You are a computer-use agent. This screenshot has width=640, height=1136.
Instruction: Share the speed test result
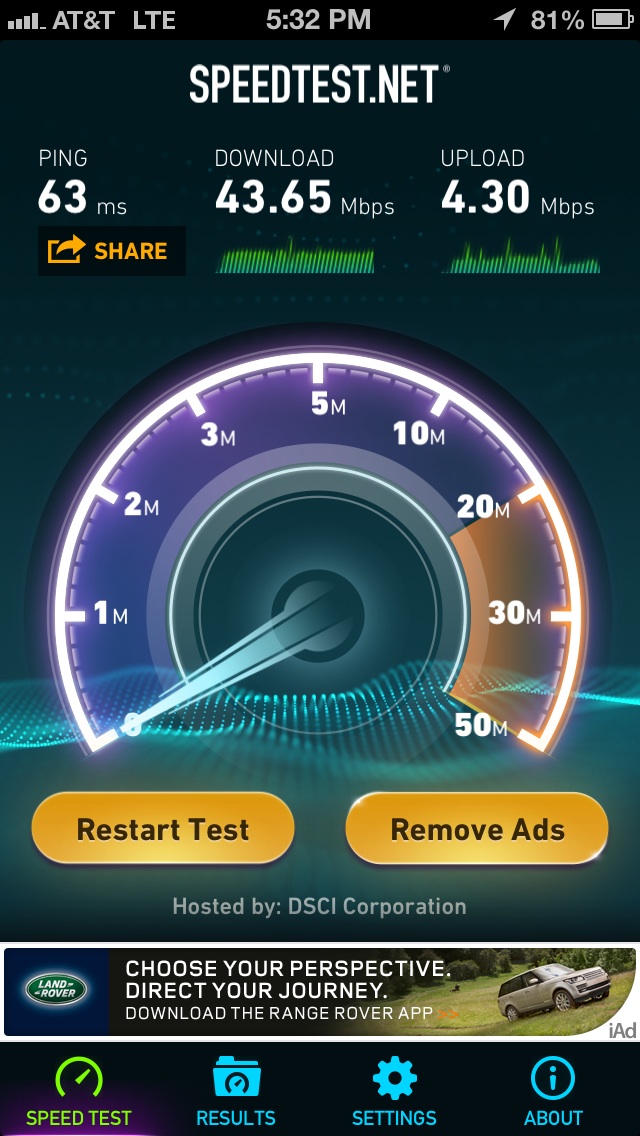point(111,251)
